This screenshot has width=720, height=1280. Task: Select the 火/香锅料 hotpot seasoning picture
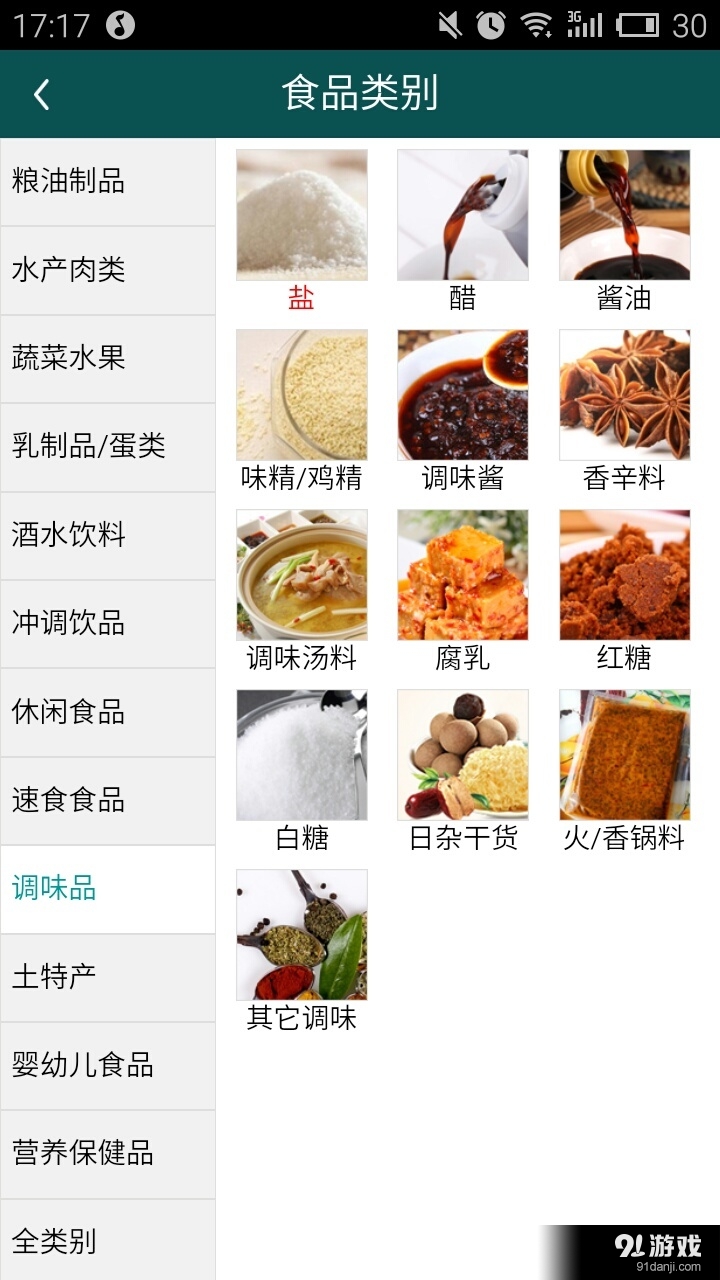tap(624, 754)
